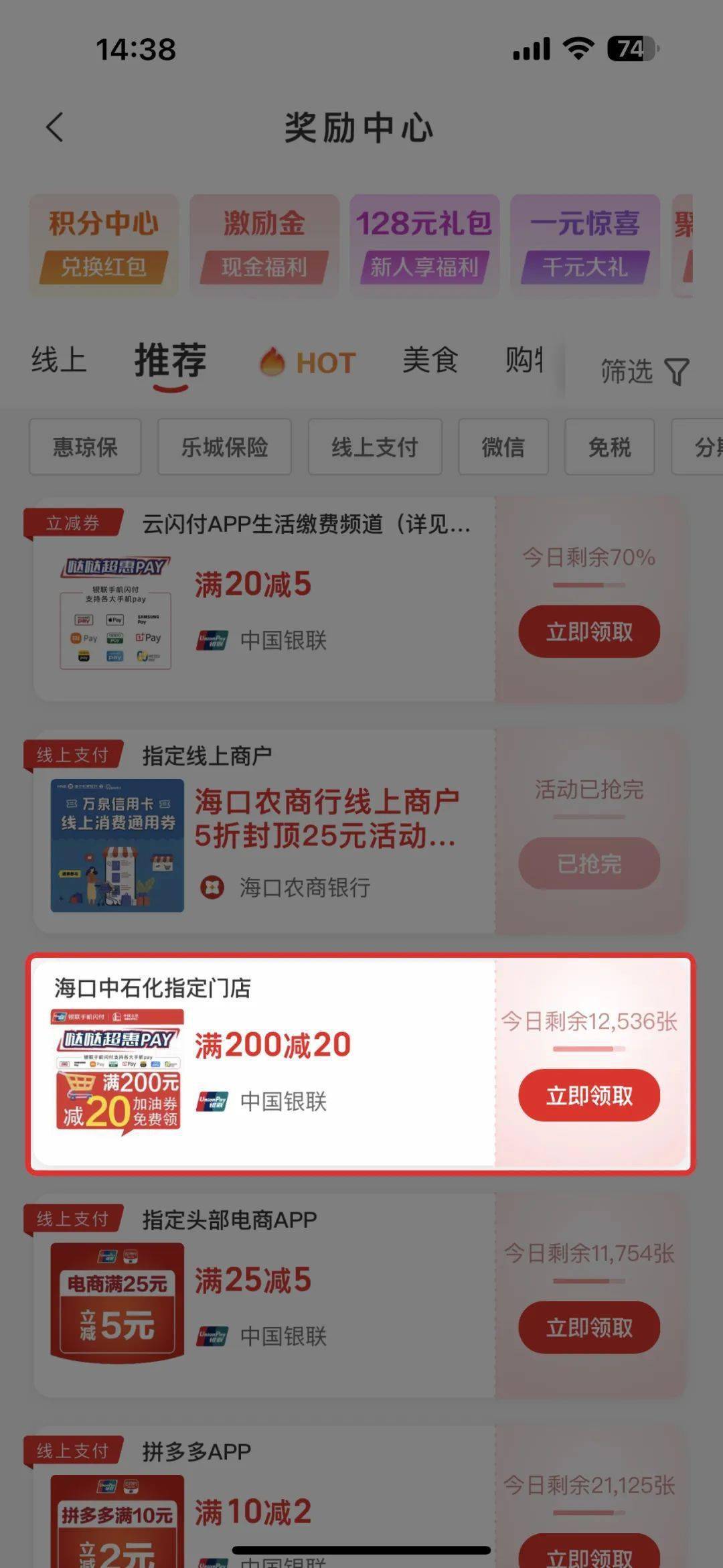Image resolution: width=723 pixels, height=1568 pixels.
Task: Select the 乐城保险 chip
Action: pos(224,447)
